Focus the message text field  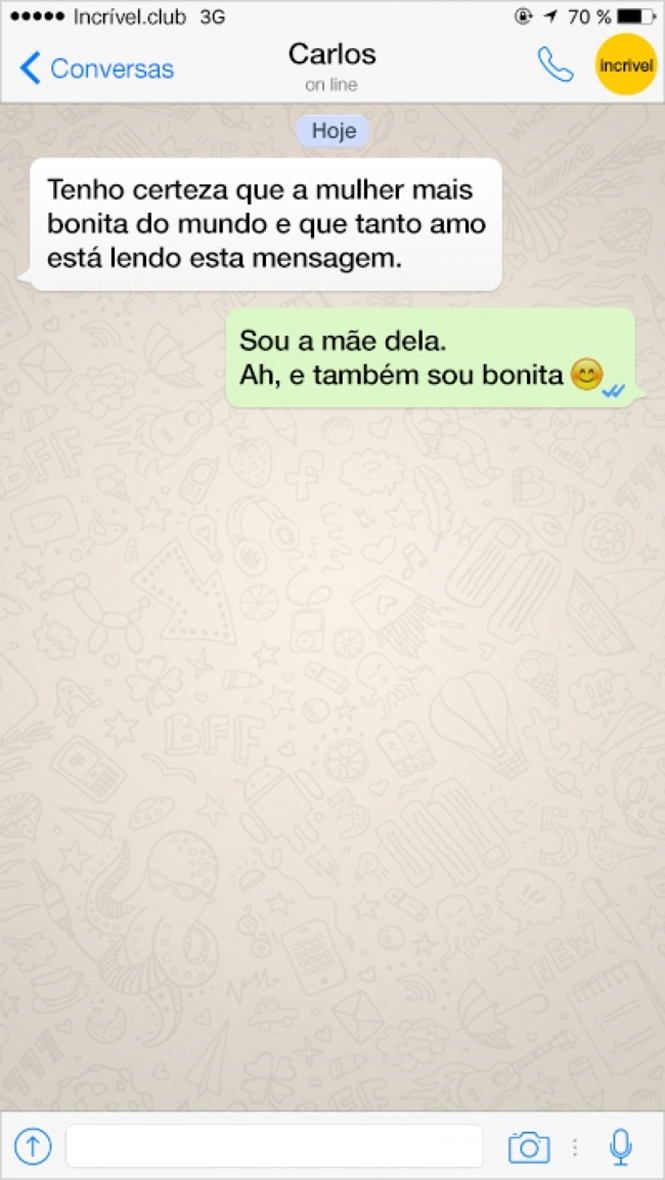click(x=273, y=1146)
